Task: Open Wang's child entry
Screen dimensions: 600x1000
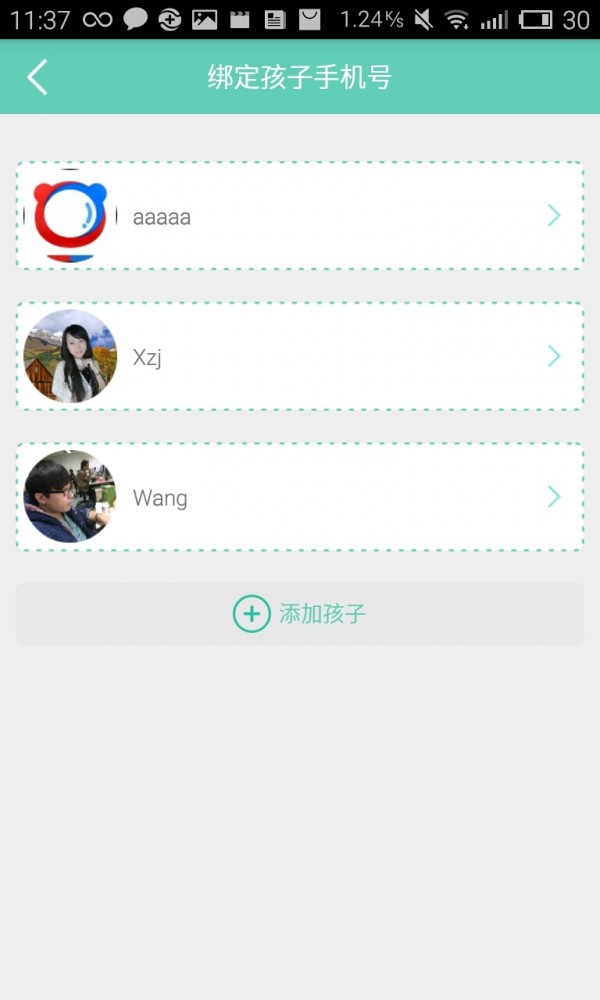Action: (300, 497)
